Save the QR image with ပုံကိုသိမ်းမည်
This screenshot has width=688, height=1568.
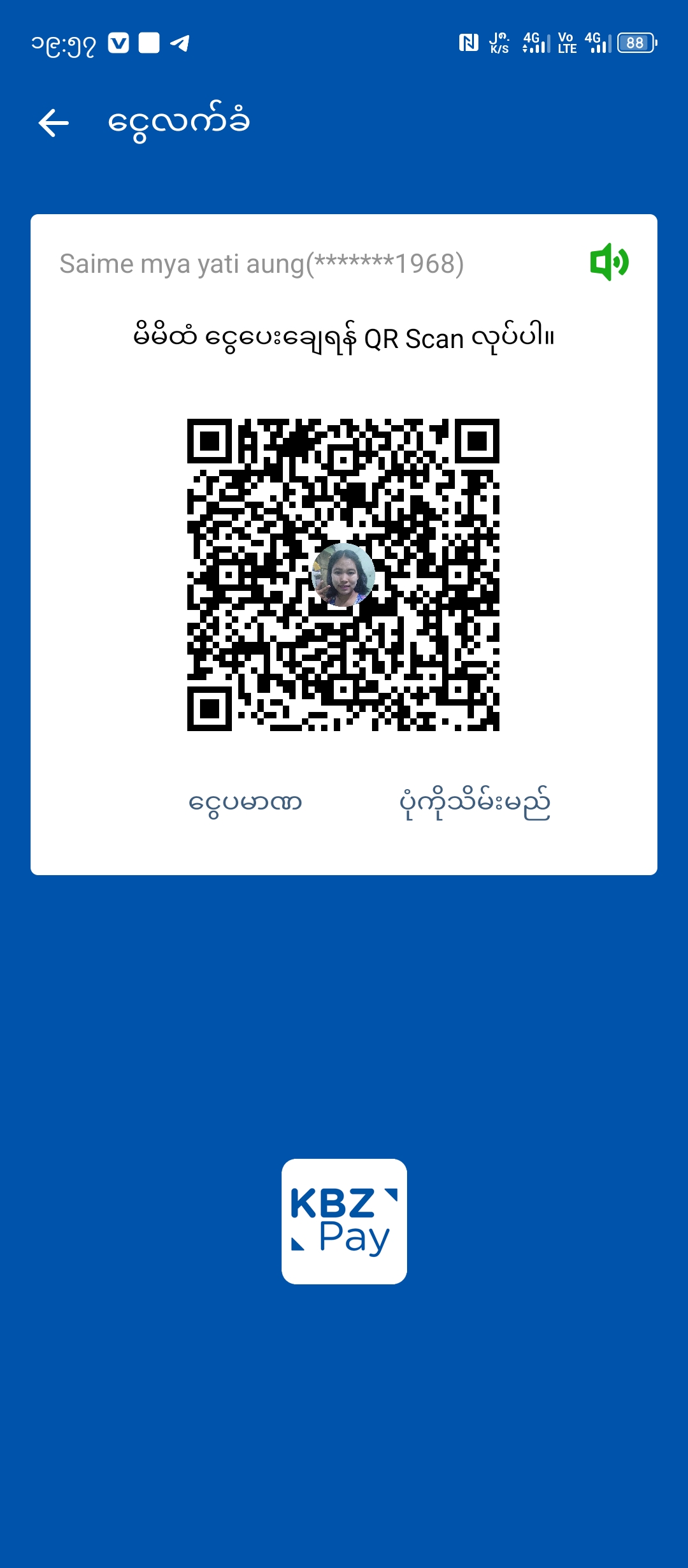click(475, 802)
